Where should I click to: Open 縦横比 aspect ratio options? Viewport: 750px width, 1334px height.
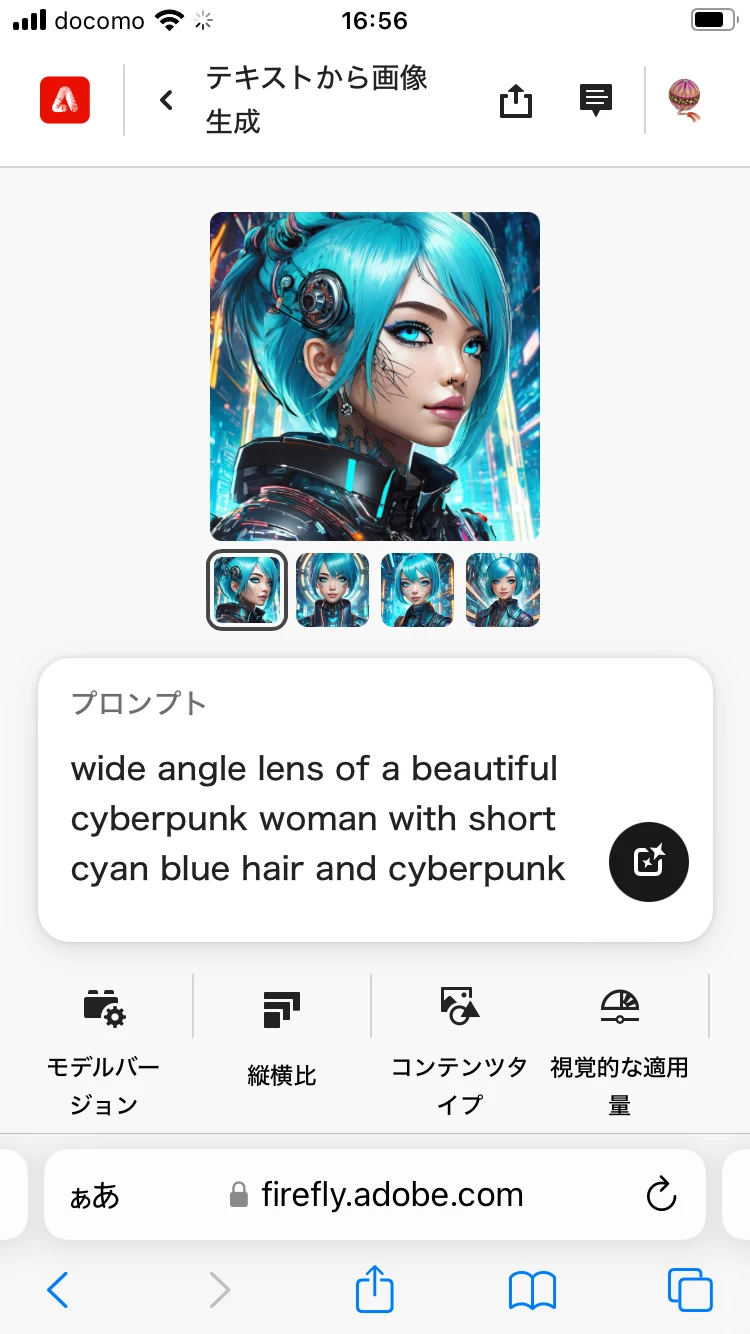(x=282, y=1040)
